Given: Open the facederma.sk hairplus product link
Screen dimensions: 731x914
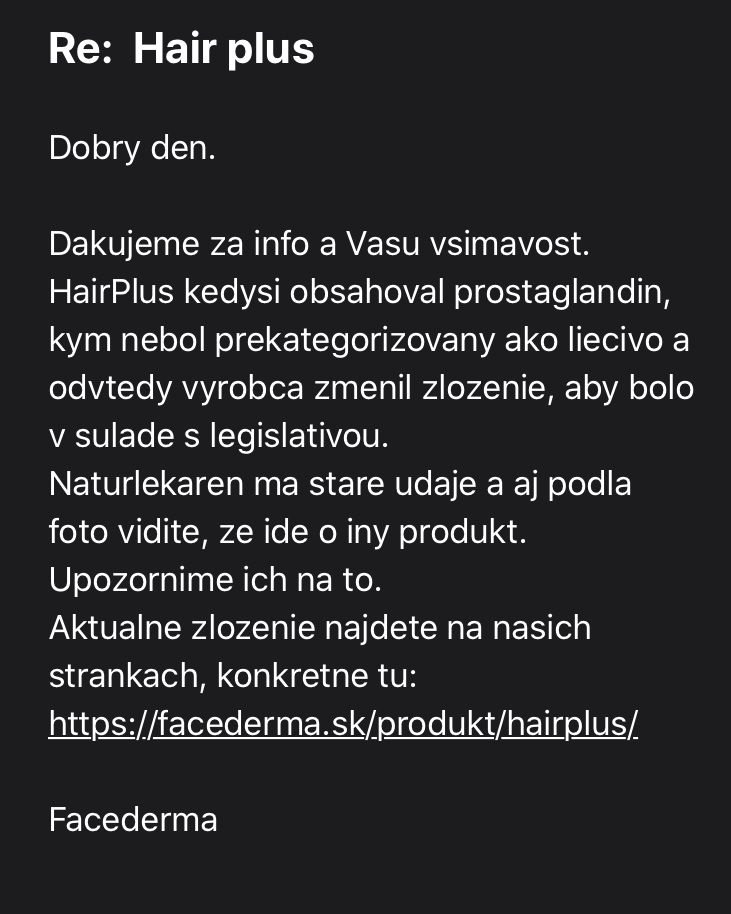Looking at the screenshot, I should (x=343, y=724).
